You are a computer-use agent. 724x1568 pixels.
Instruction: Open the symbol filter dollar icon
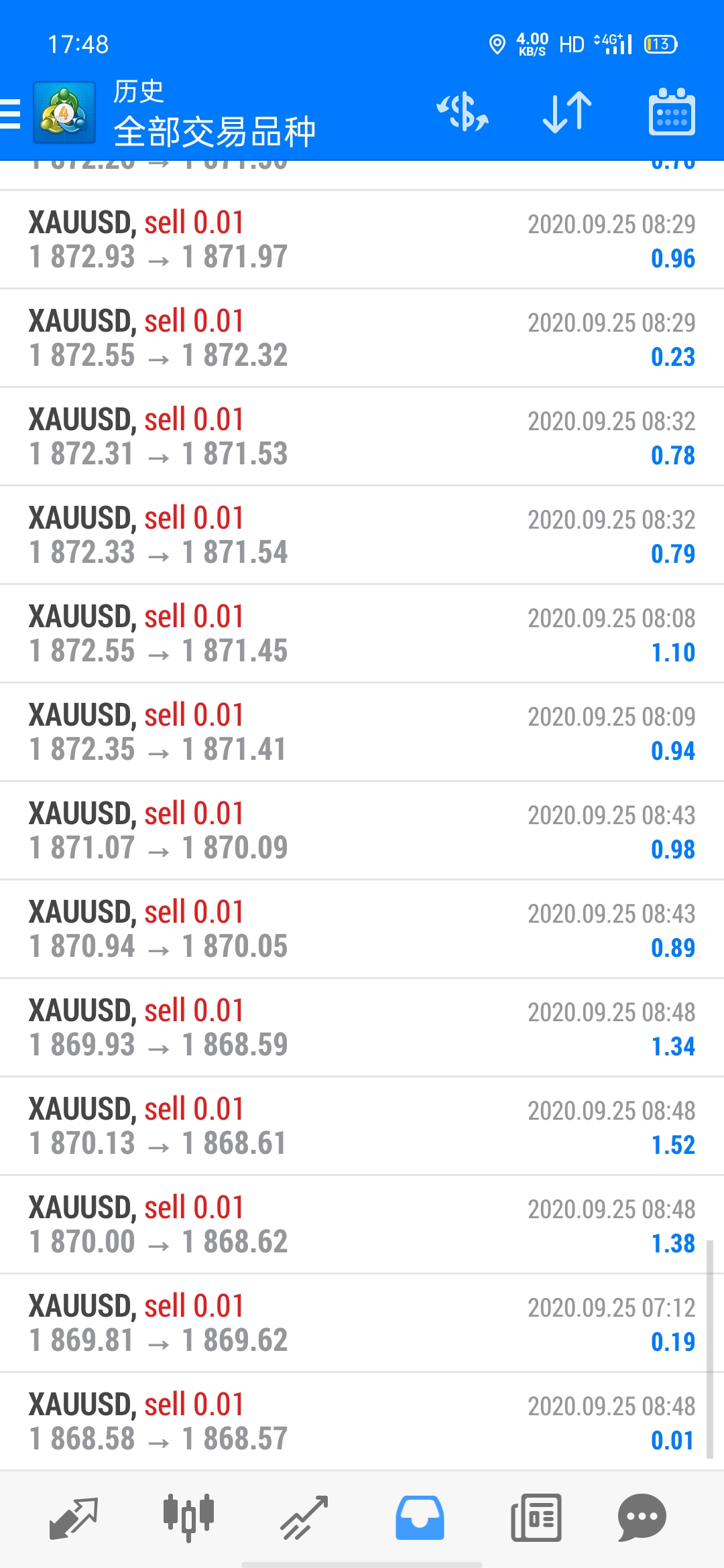coord(463,111)
